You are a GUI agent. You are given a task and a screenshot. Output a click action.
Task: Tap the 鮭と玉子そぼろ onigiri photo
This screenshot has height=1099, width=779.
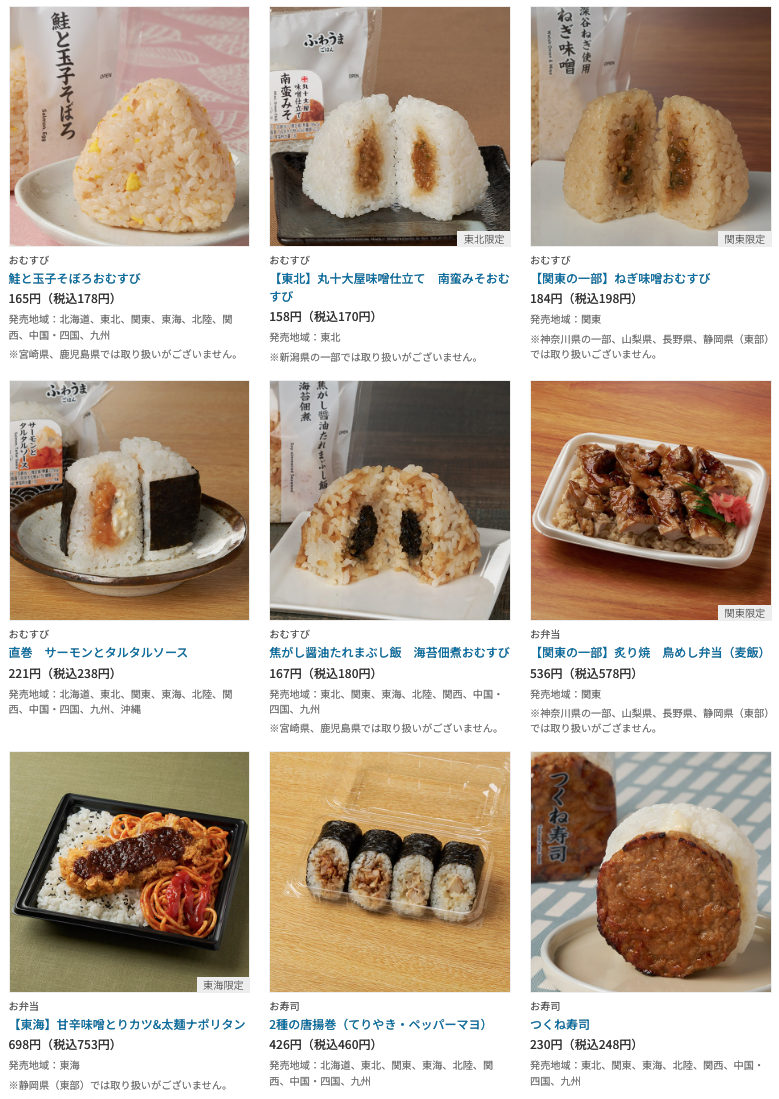(129, 127)
